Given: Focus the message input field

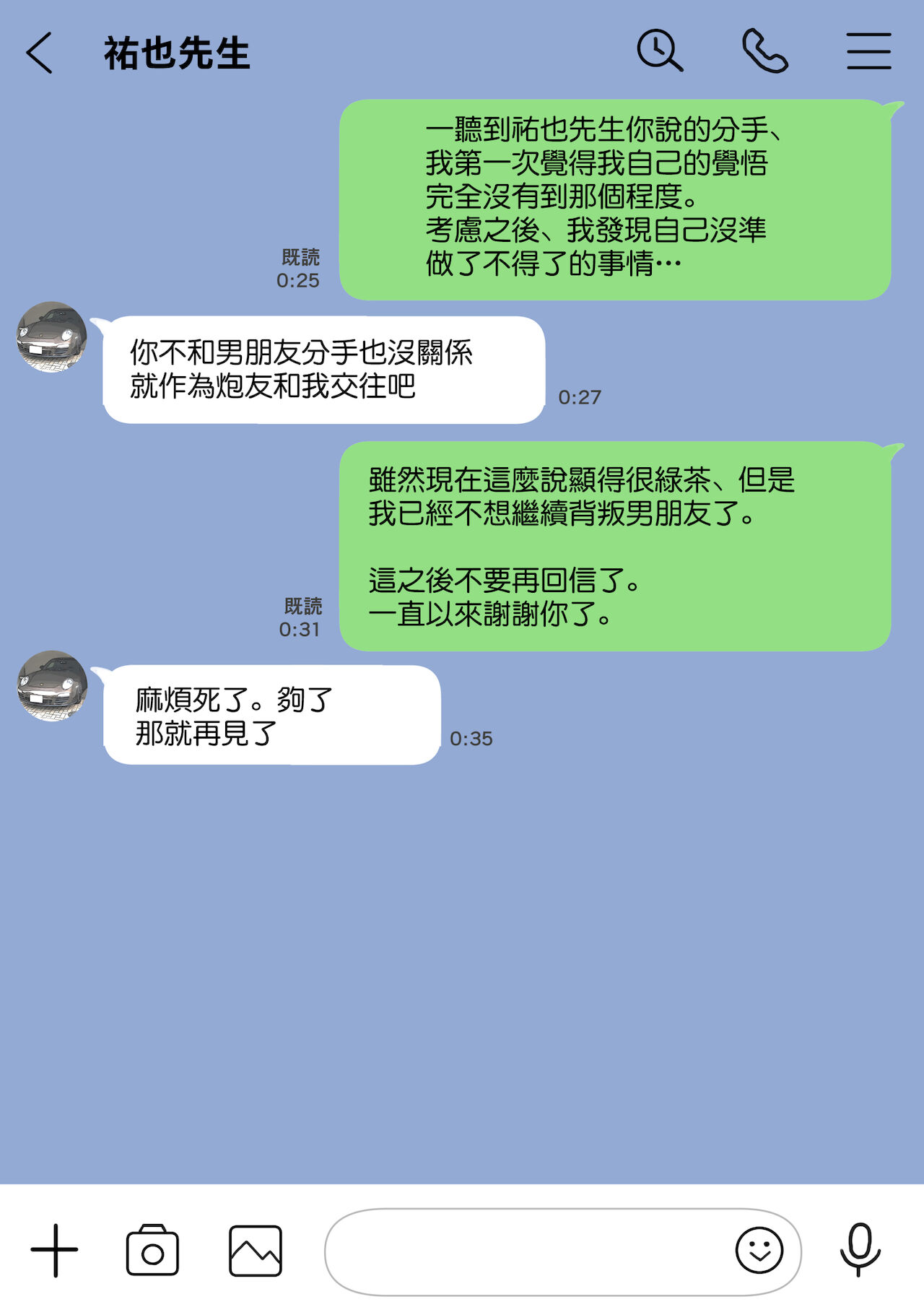Looking at the screenshot, I should tap(527, 1250).
